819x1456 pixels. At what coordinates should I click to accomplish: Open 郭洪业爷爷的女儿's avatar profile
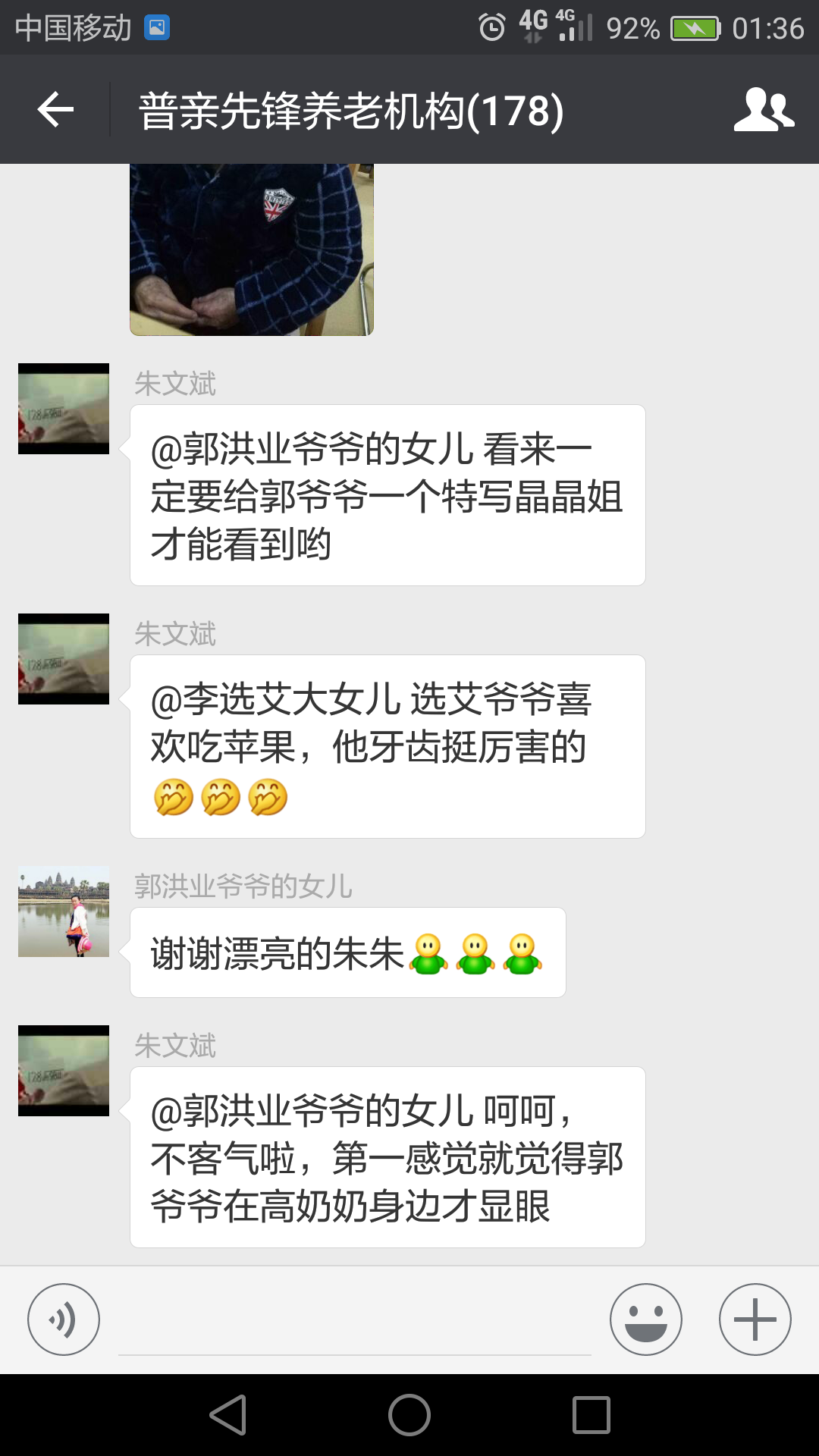tap(64, 912)
